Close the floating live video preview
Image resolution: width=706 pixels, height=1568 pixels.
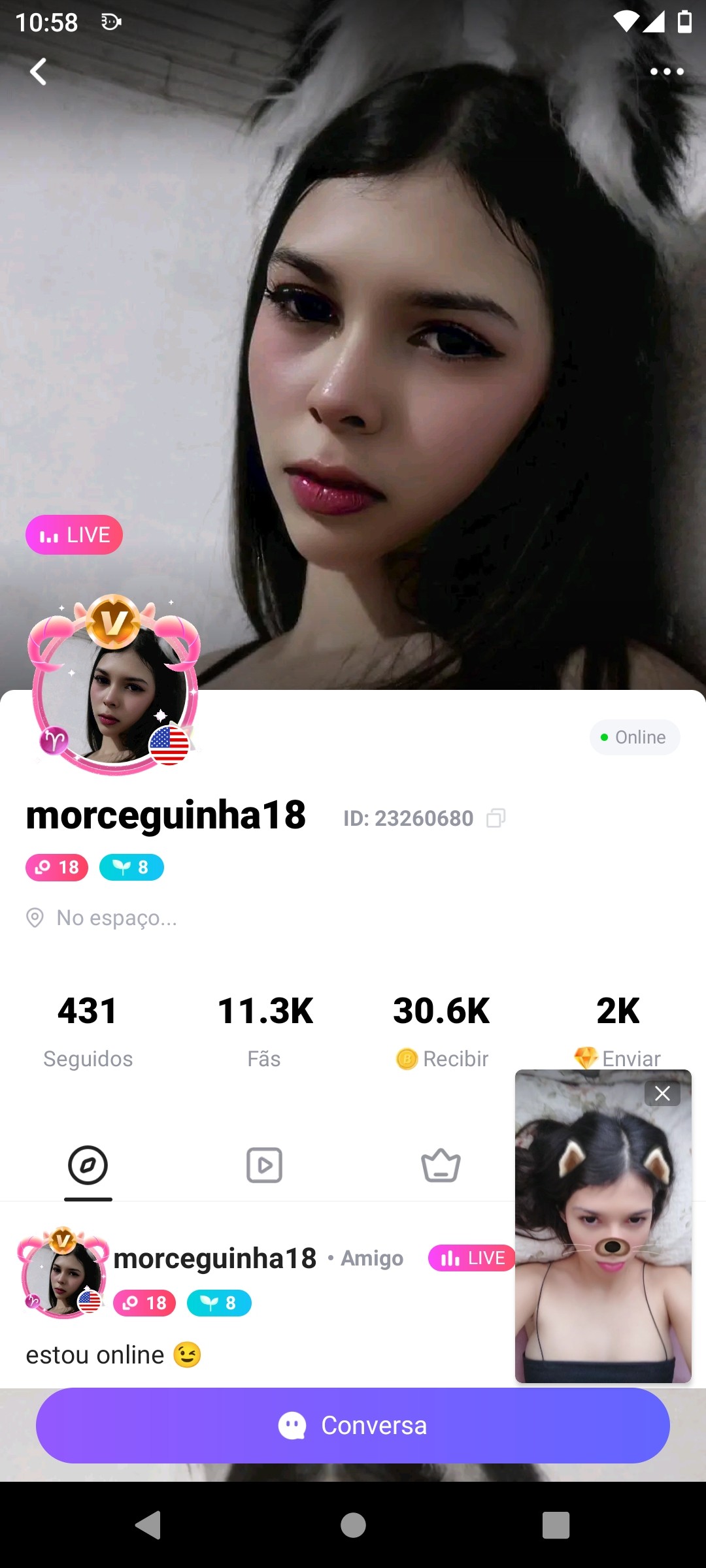pyautogui.click(x=662, y=1093)
